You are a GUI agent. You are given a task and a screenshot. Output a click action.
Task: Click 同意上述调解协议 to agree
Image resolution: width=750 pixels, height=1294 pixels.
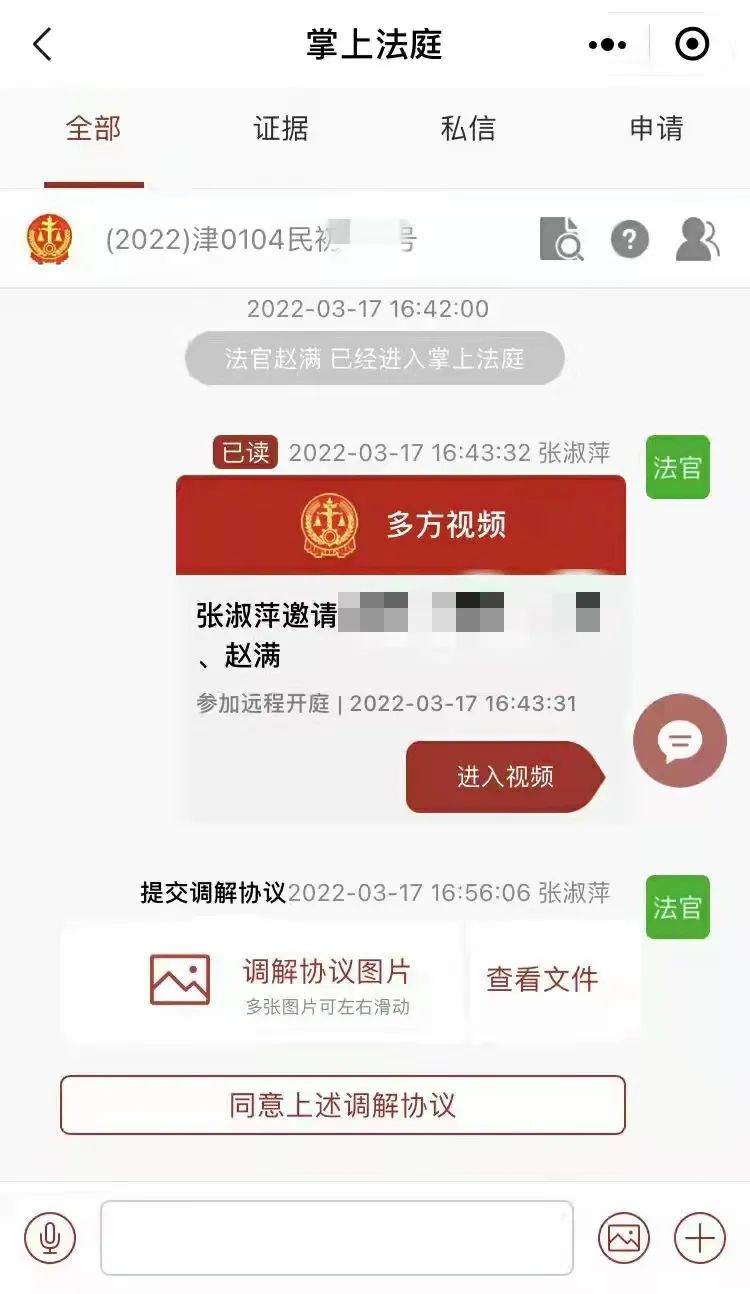point(345,1106)
